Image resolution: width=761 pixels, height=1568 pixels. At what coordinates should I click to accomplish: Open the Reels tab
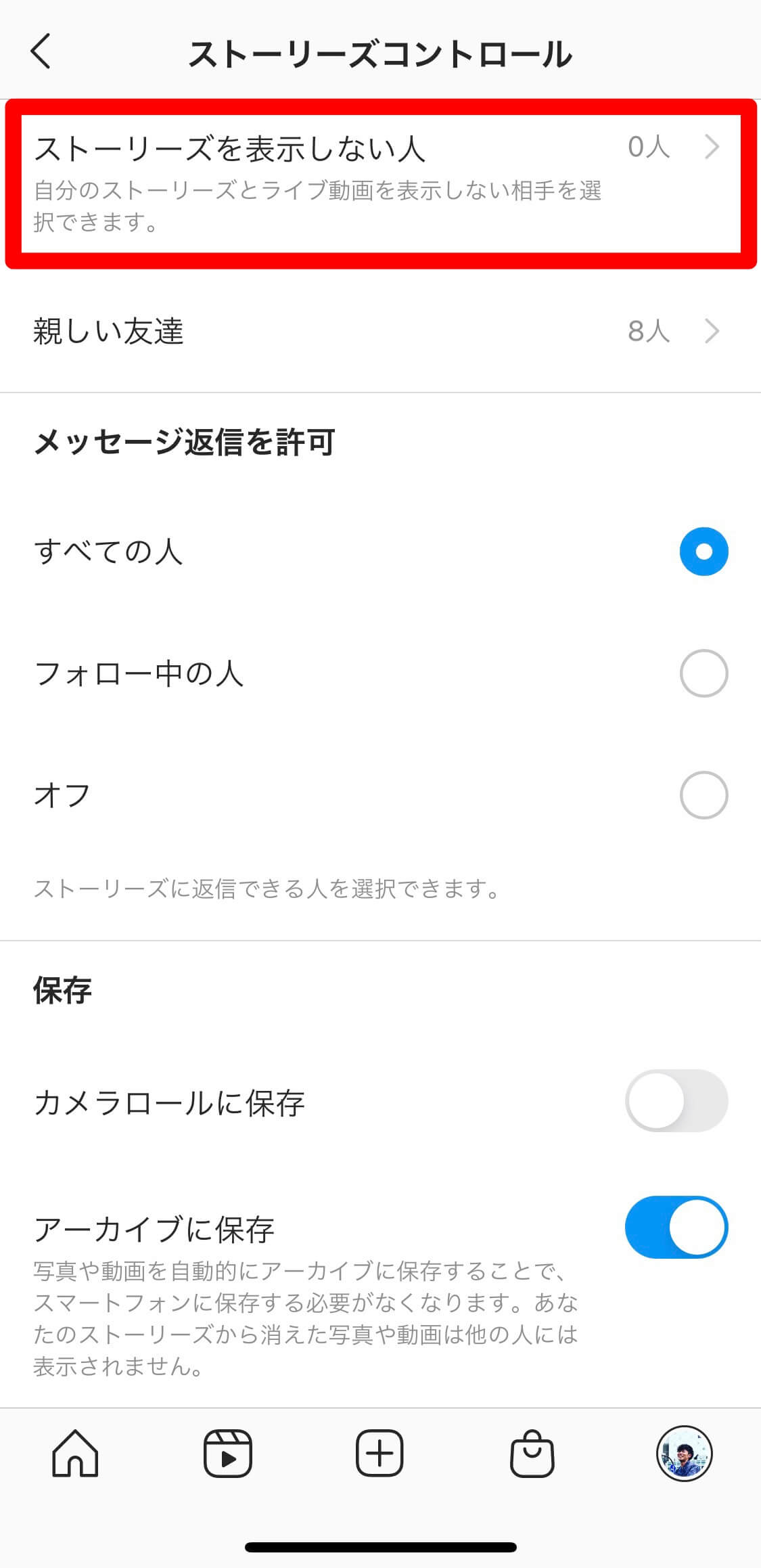(x=228, y=1453)
